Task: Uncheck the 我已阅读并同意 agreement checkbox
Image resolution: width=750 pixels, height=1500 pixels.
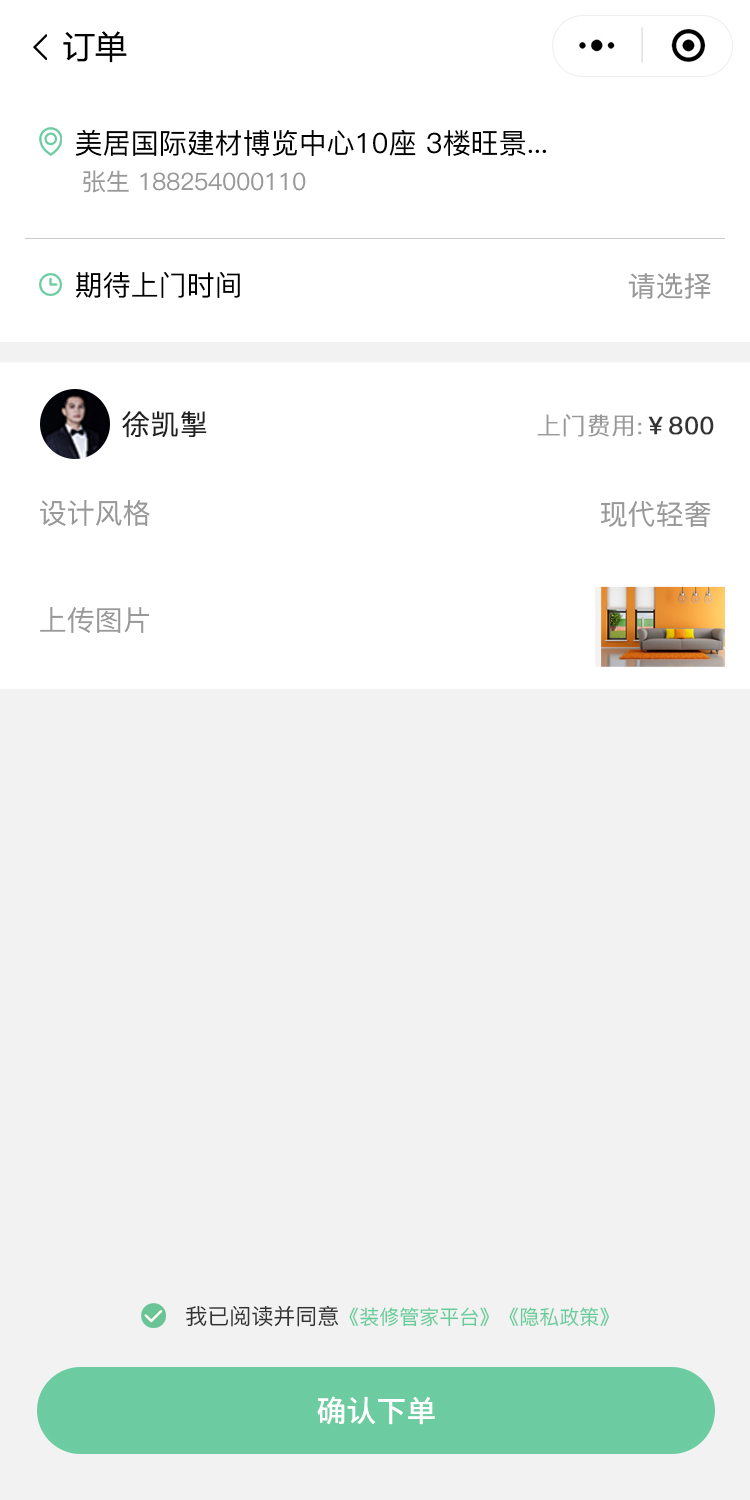Action: tap(153, 1316)
